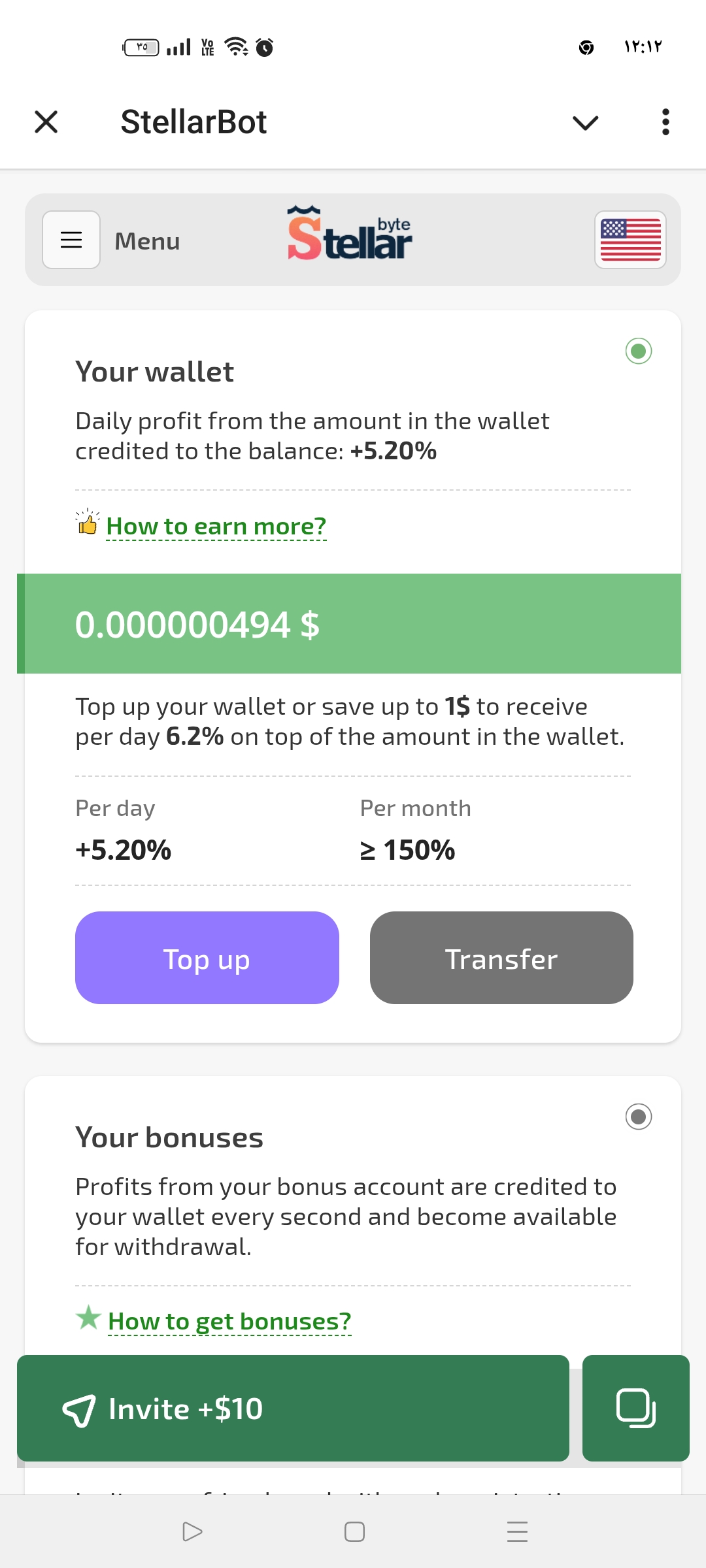Open the three-dot overflow menu
Screen dimensions: 706x1568
coord(665,122)
